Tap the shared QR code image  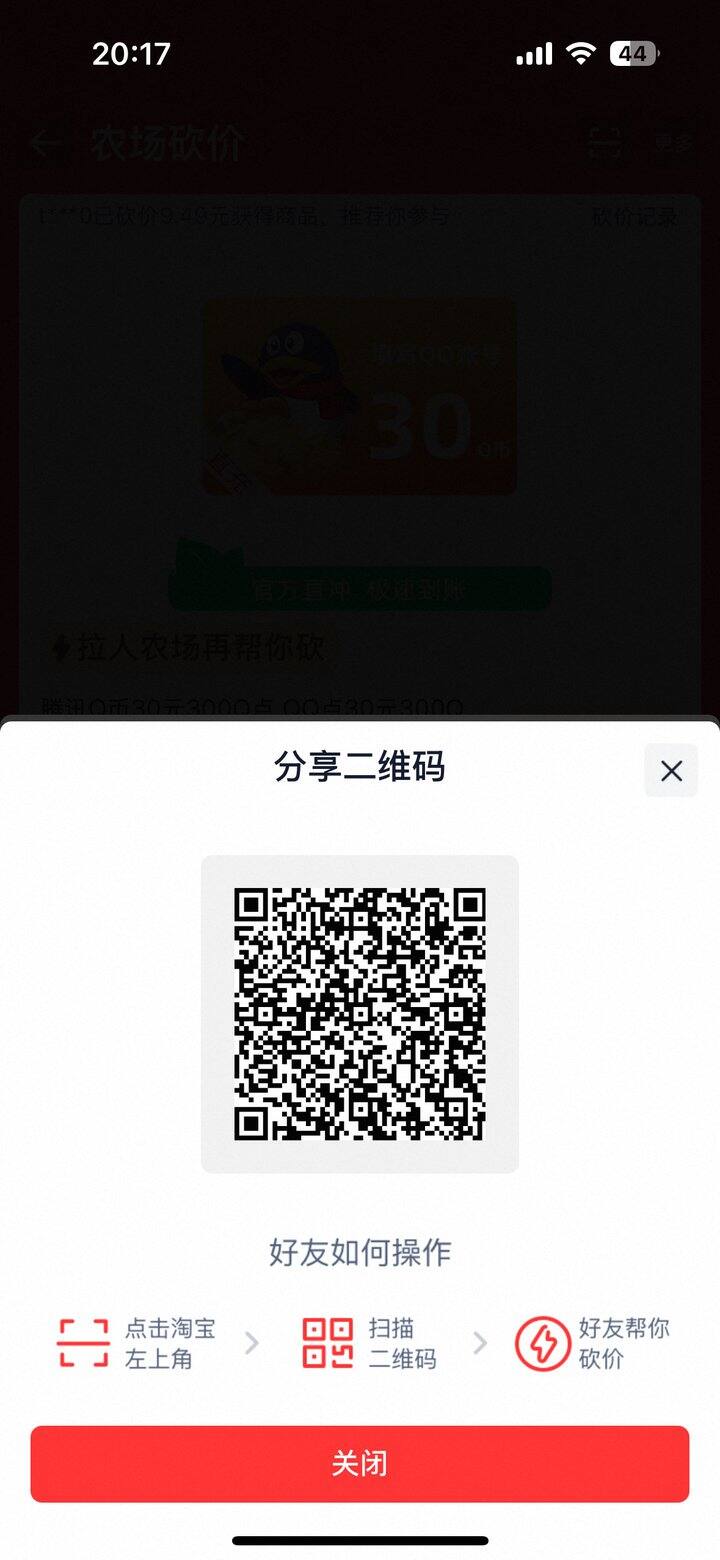pyautogui.click(x=360, y=1014)
